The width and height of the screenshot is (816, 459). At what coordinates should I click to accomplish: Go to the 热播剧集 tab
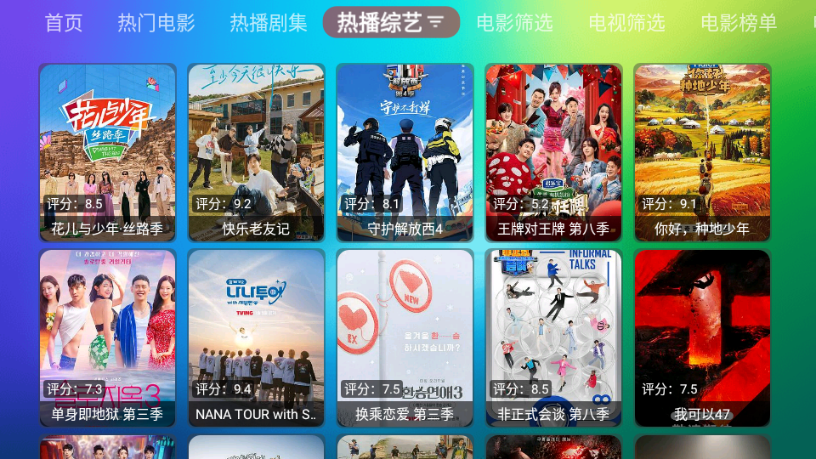[268, 23]
